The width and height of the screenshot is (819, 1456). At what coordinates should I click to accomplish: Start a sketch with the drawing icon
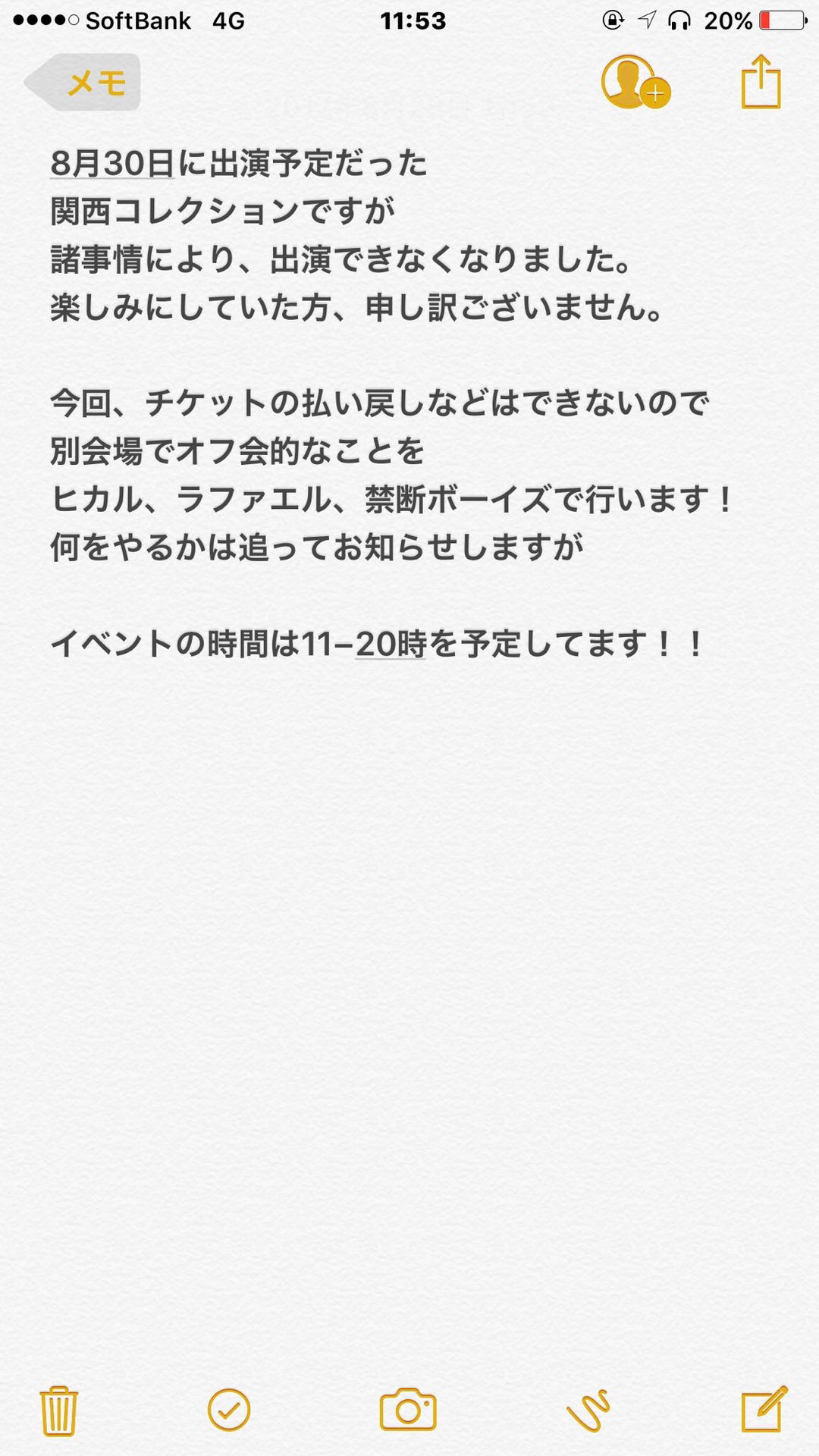tap(588, 1410)
